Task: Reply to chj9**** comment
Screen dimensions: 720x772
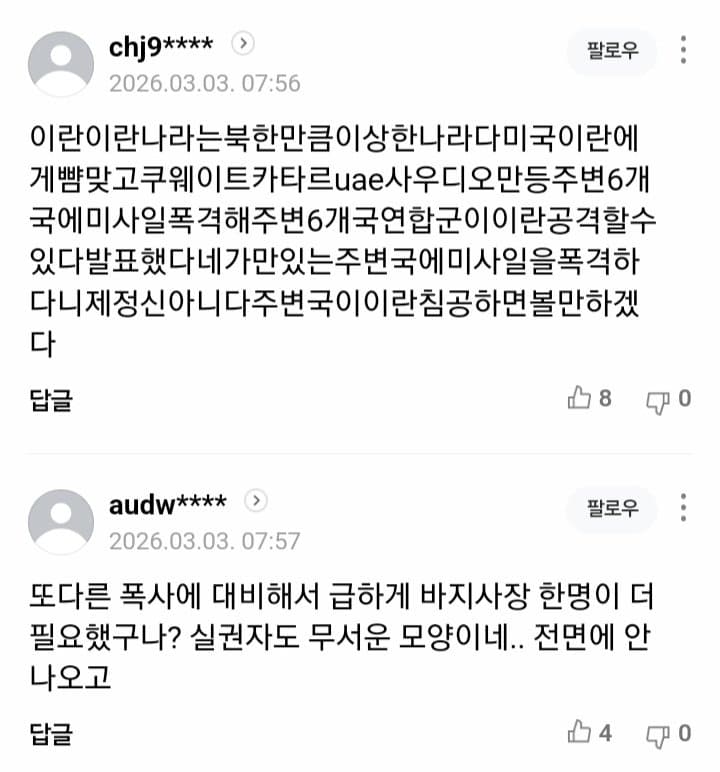Action: click(50, 399)
